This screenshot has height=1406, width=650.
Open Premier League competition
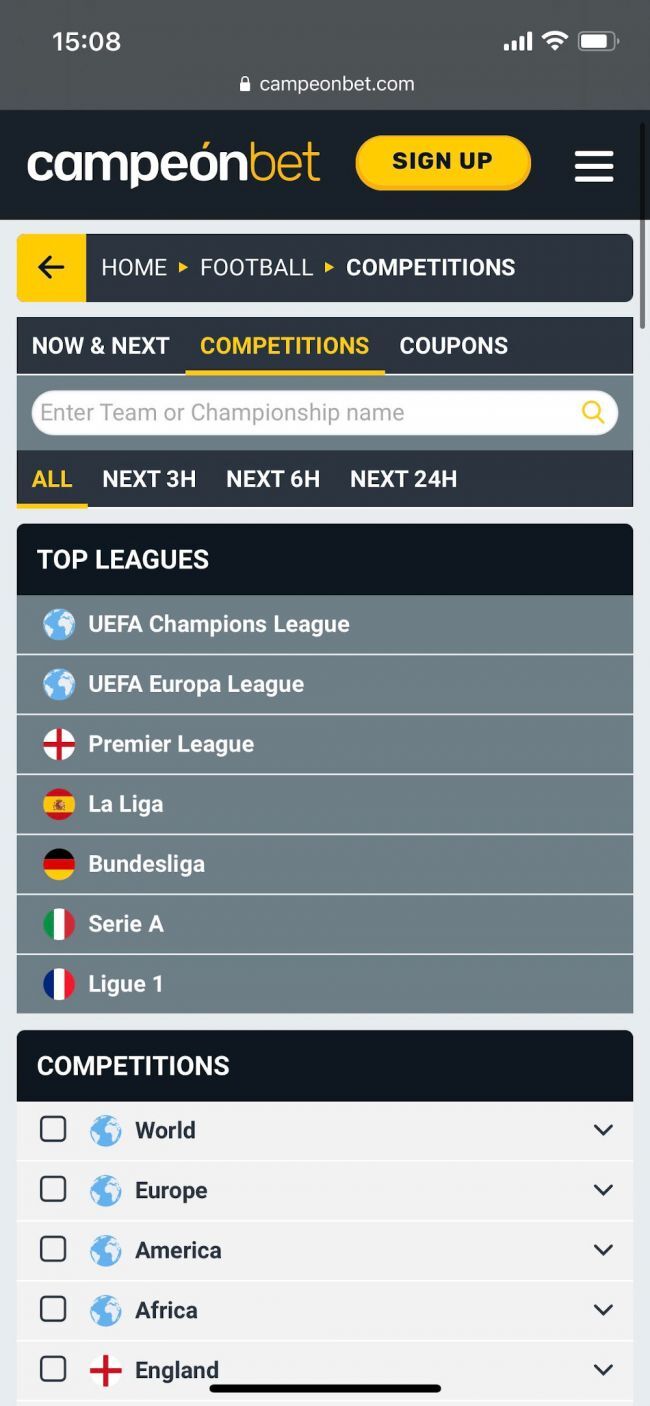pyautogui.click(x=171, y=744)
